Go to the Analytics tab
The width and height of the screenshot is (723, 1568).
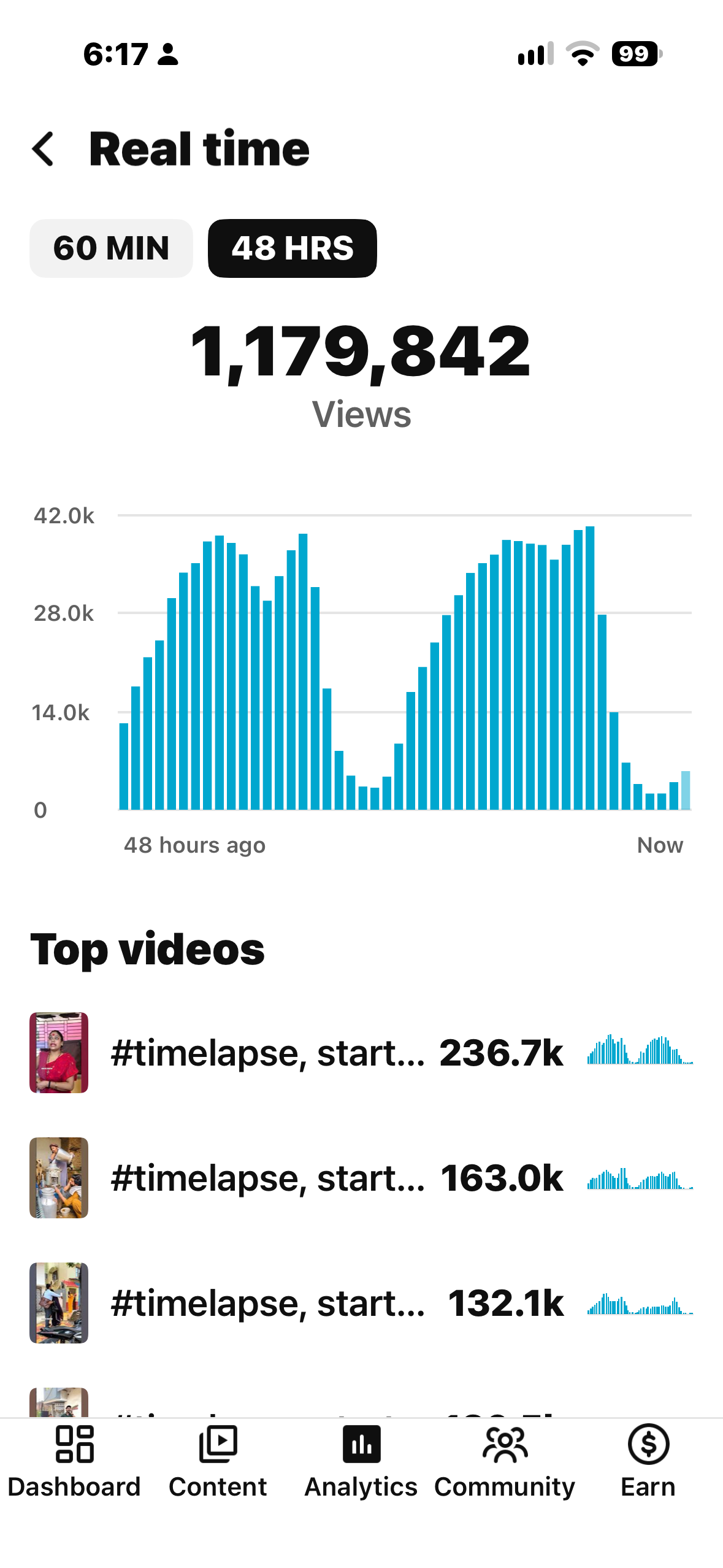(361, 1462)
